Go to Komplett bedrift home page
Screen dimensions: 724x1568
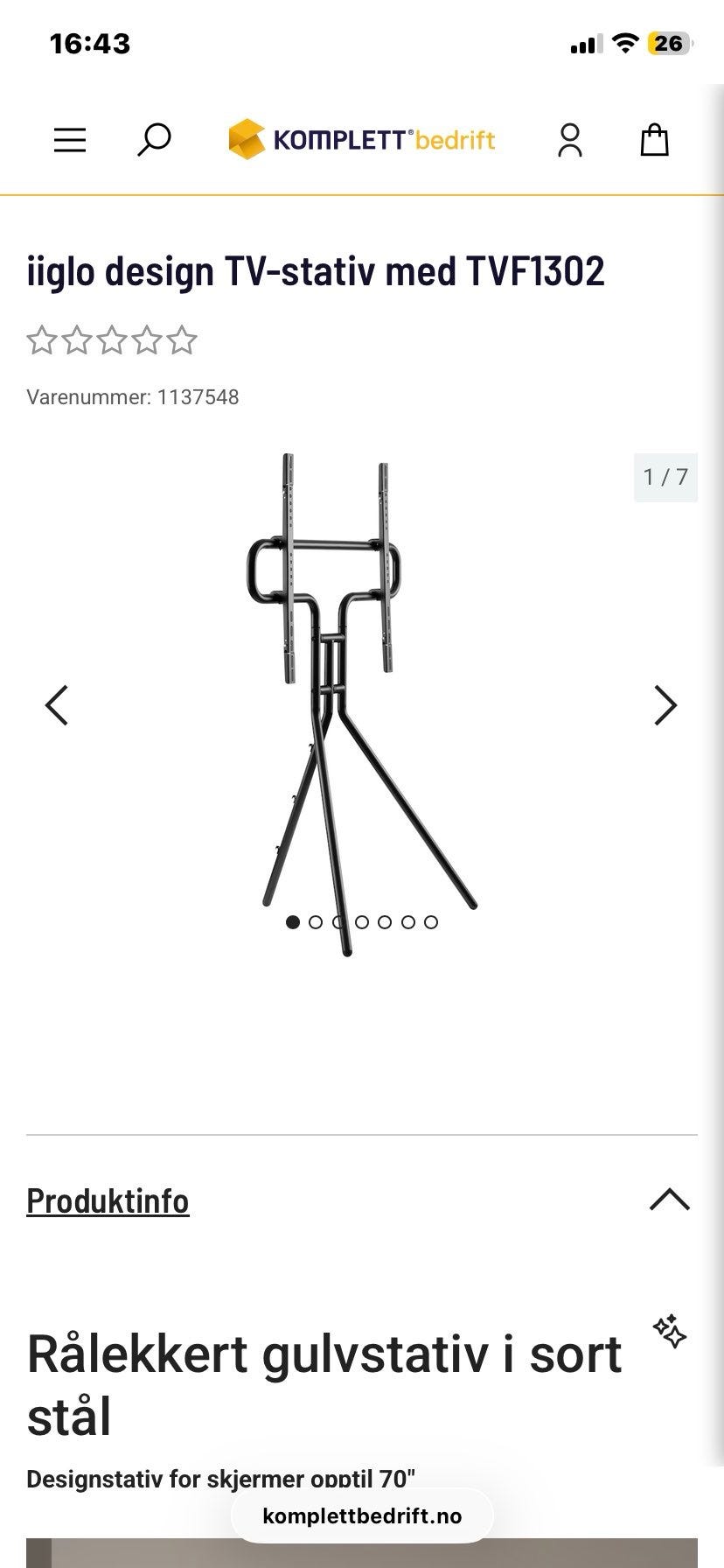362,140
